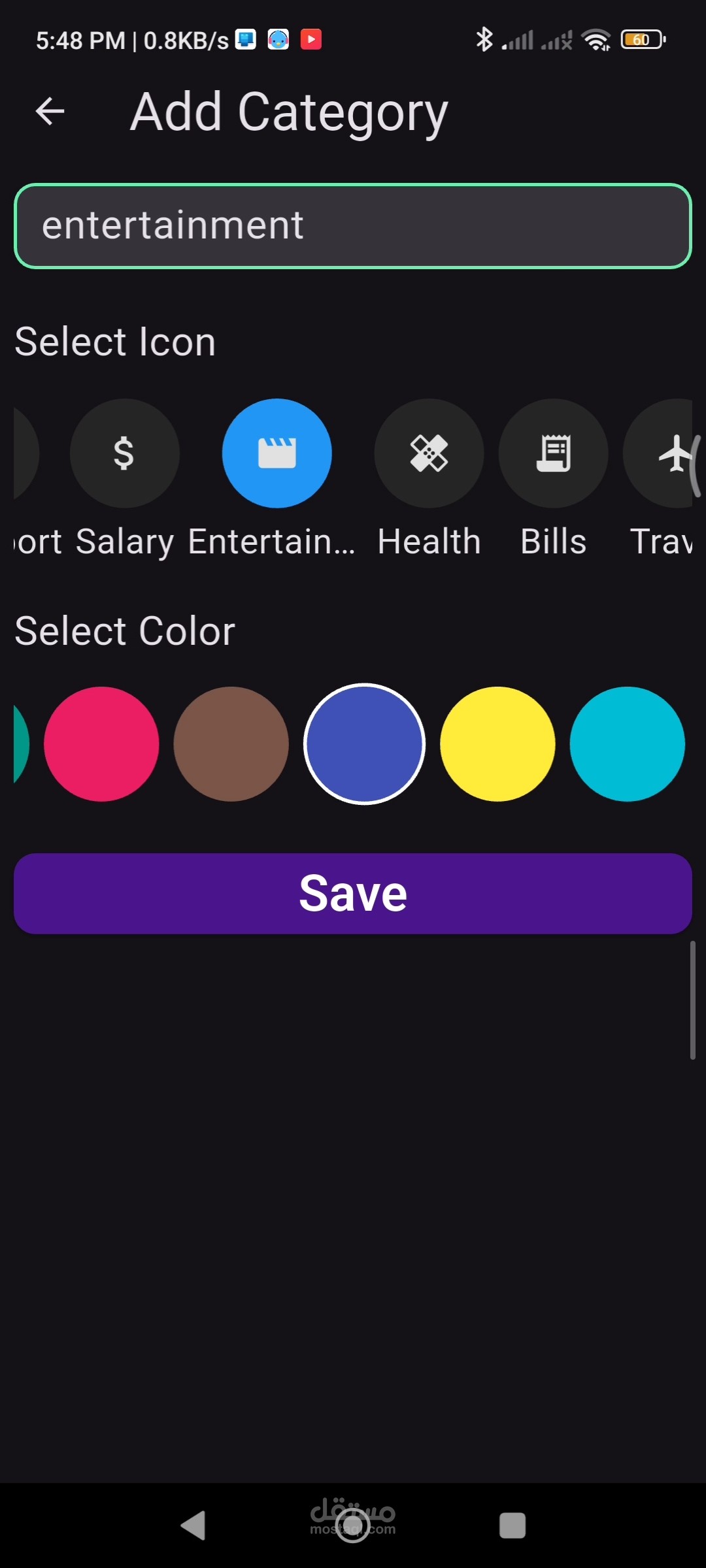Select the pink color swatch
The width and height of the screenshot is (706, 1568).
click(x=101, y=744)
